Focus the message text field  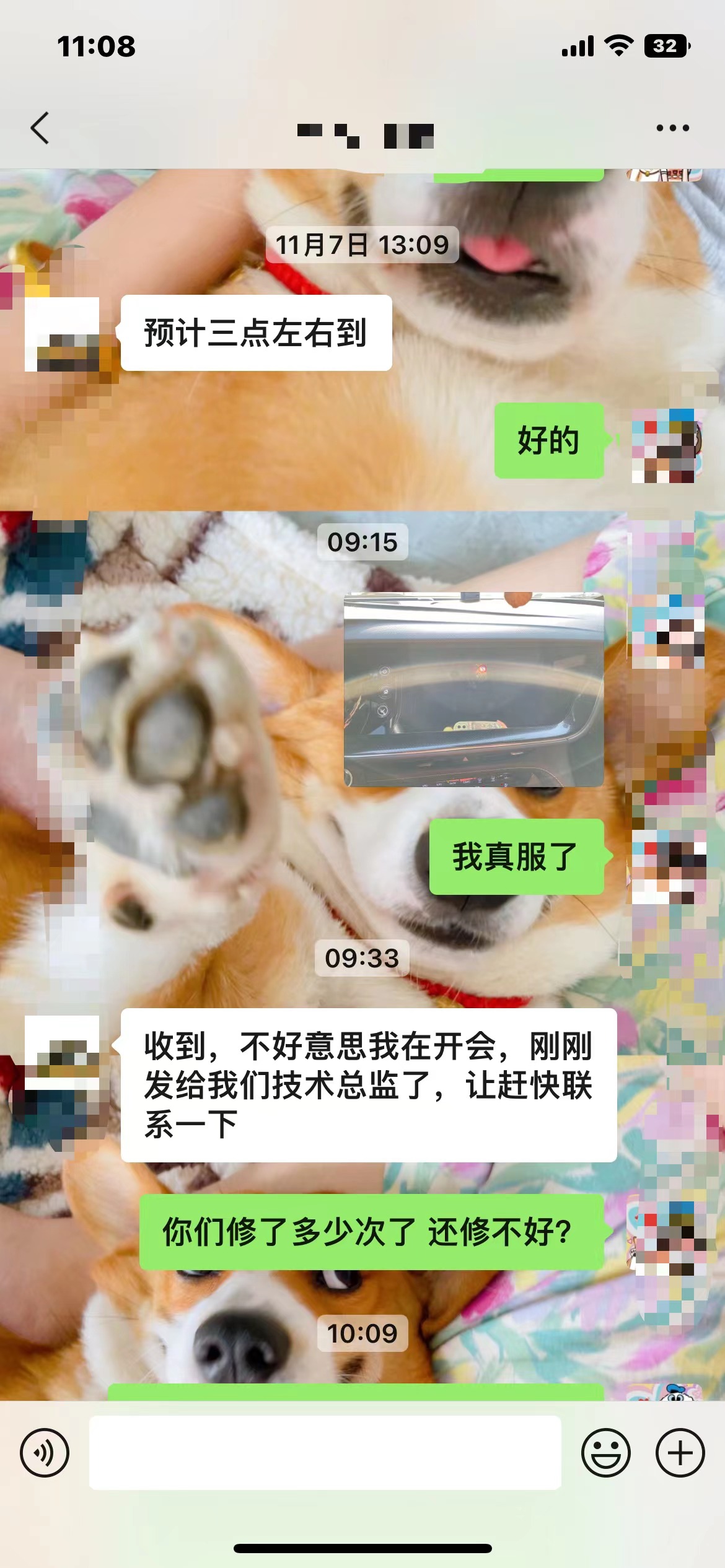point(325,1453)
